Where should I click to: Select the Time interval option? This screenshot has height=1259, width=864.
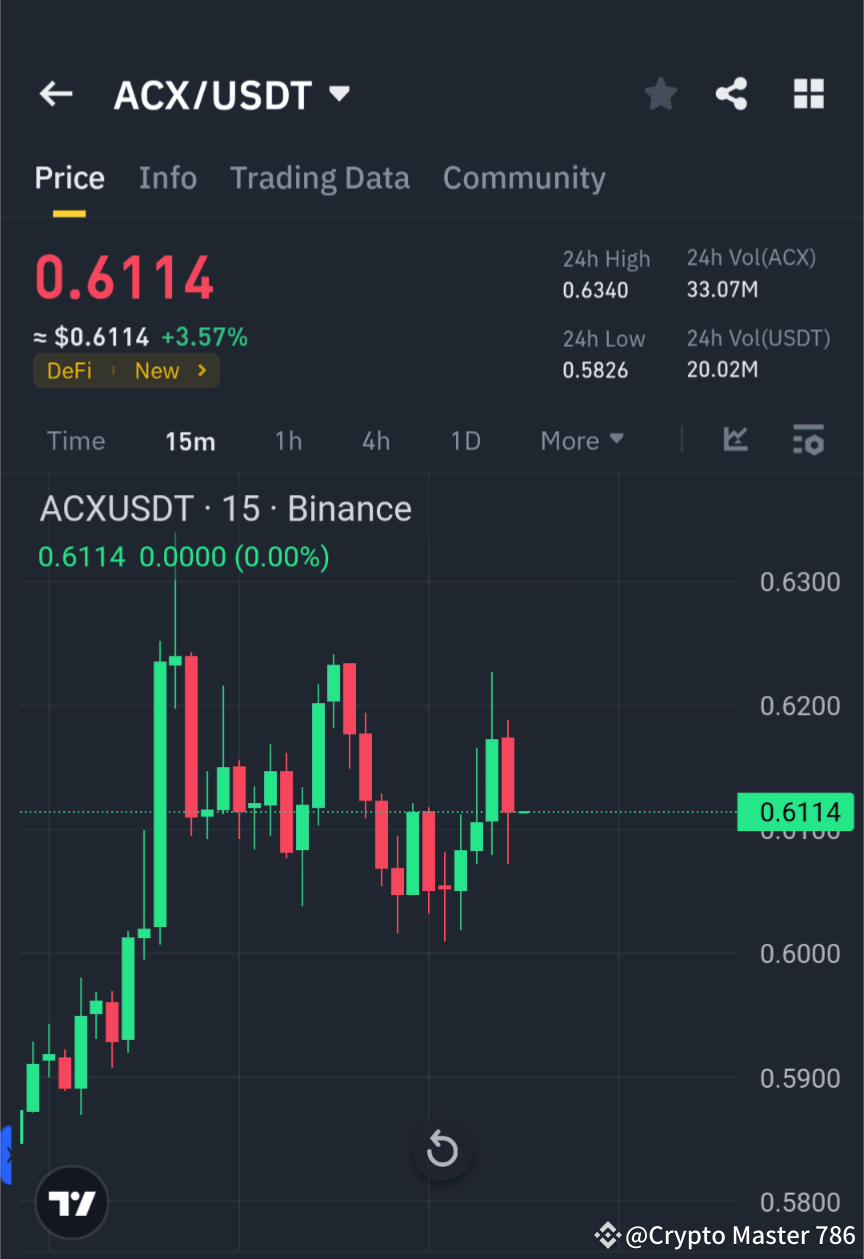tap(75, 440)
